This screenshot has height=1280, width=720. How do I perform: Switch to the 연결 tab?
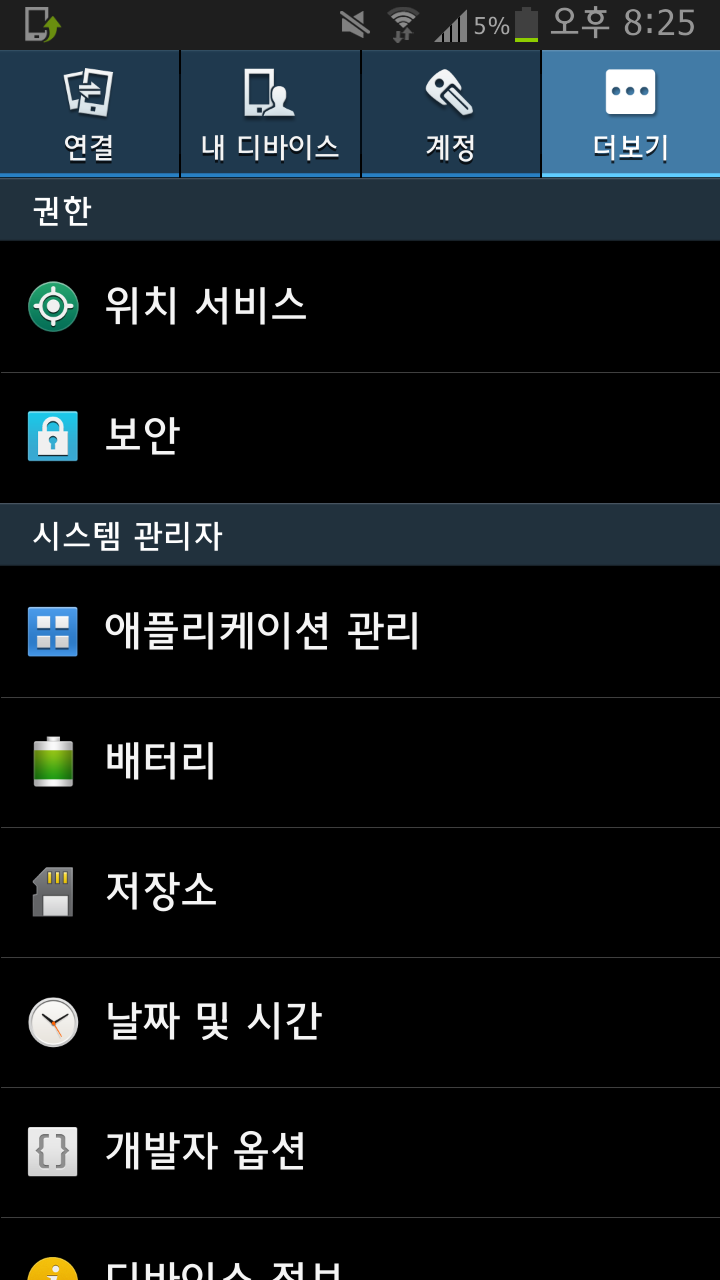click(x=89, y=114)
